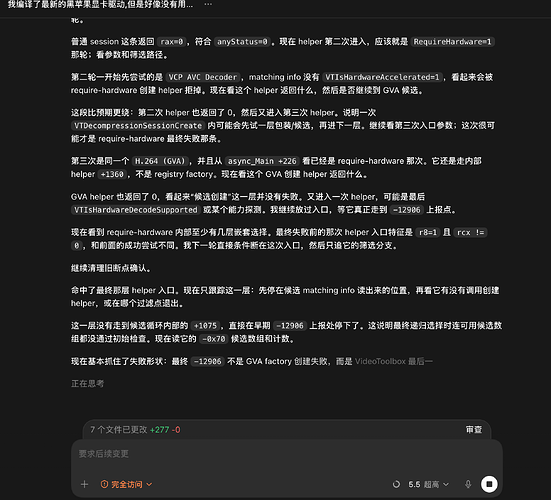Start voice input with the microphone
The image size is (551, 500).
pyautogui.click(x=468, y=484)
